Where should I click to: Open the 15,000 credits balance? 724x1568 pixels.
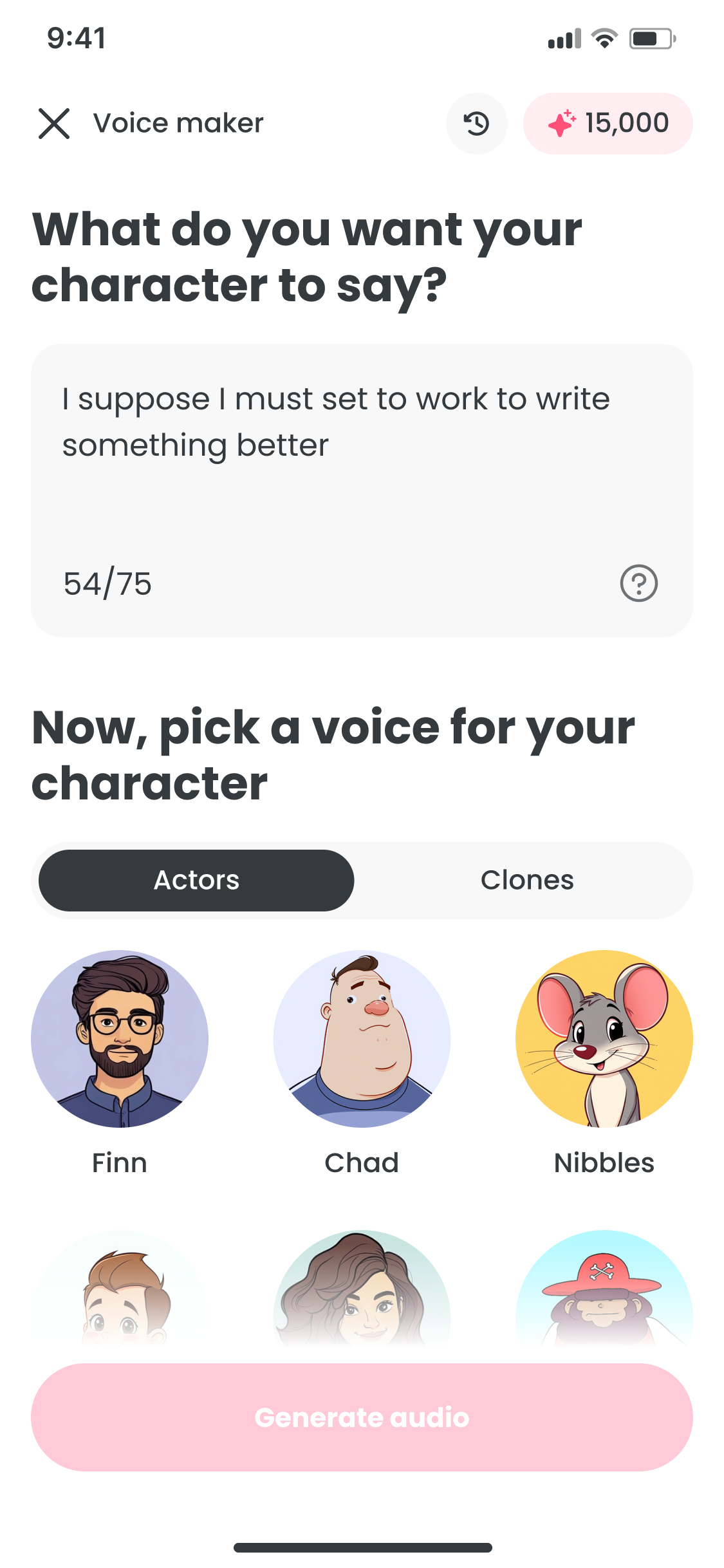[x=608, y=123]
